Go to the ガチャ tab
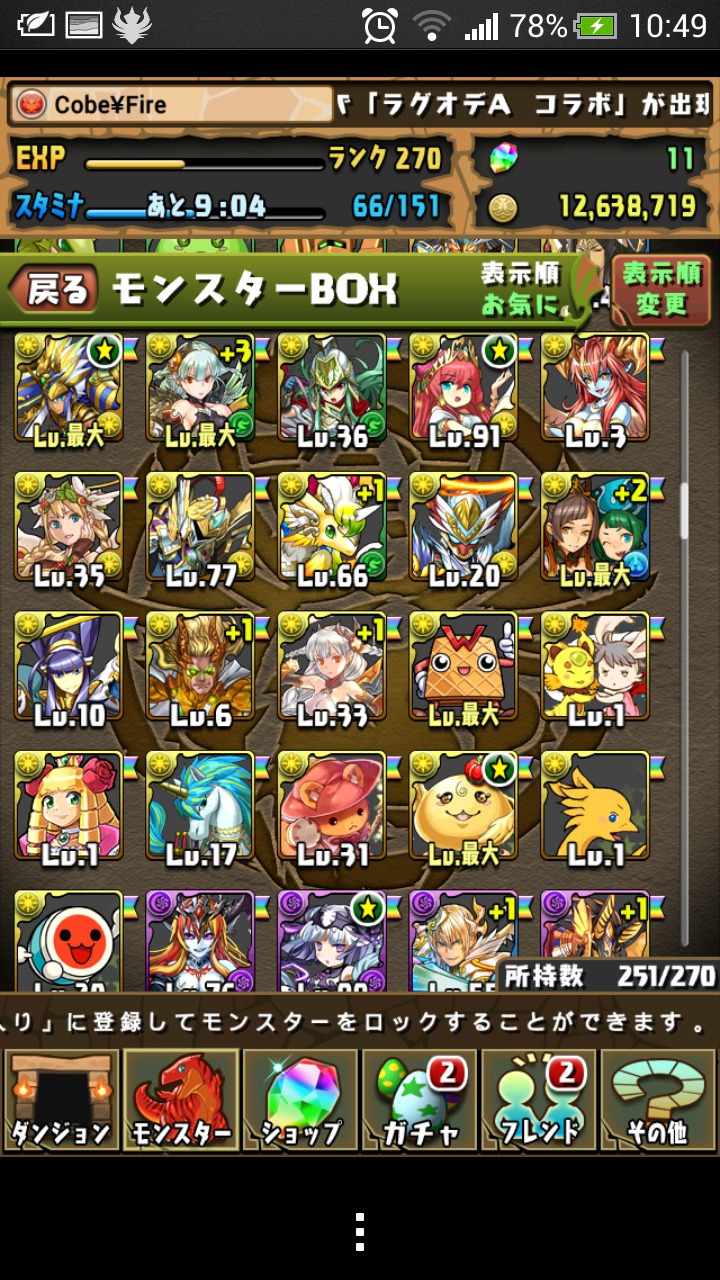Screen dimensions: 720x1280 [419, 1100]
